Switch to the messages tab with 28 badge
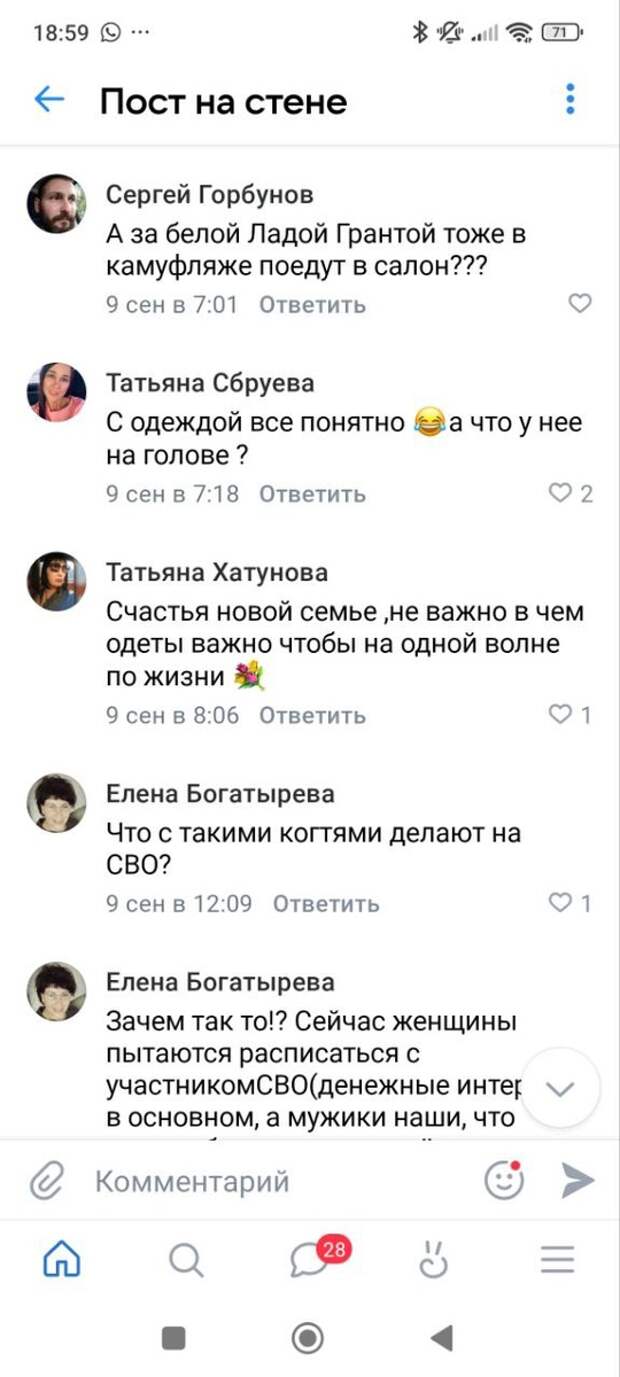The image size is (620, 1377). pos(309,1260)
